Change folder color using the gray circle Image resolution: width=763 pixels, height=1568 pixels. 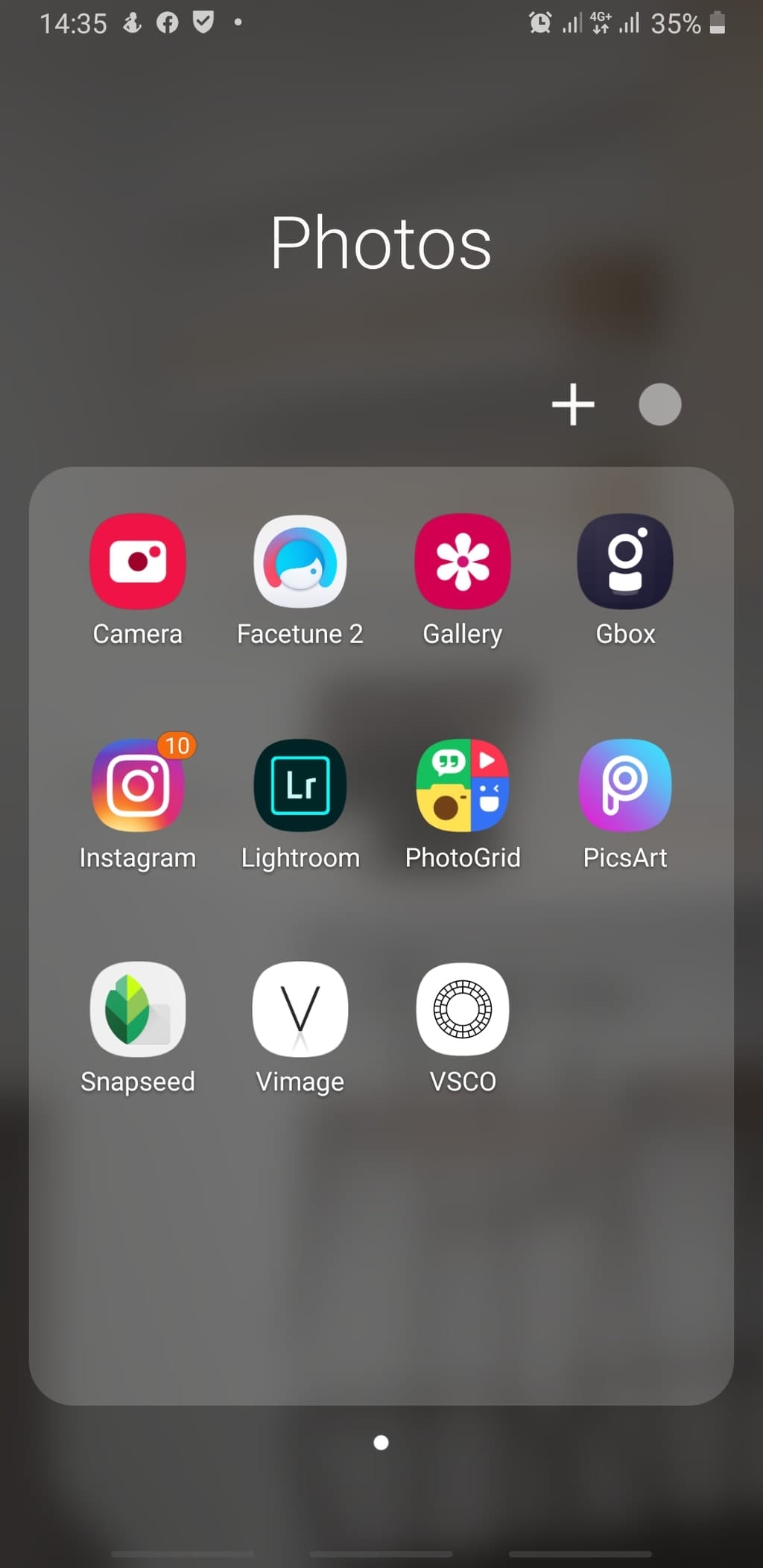(x=660, y=404)
